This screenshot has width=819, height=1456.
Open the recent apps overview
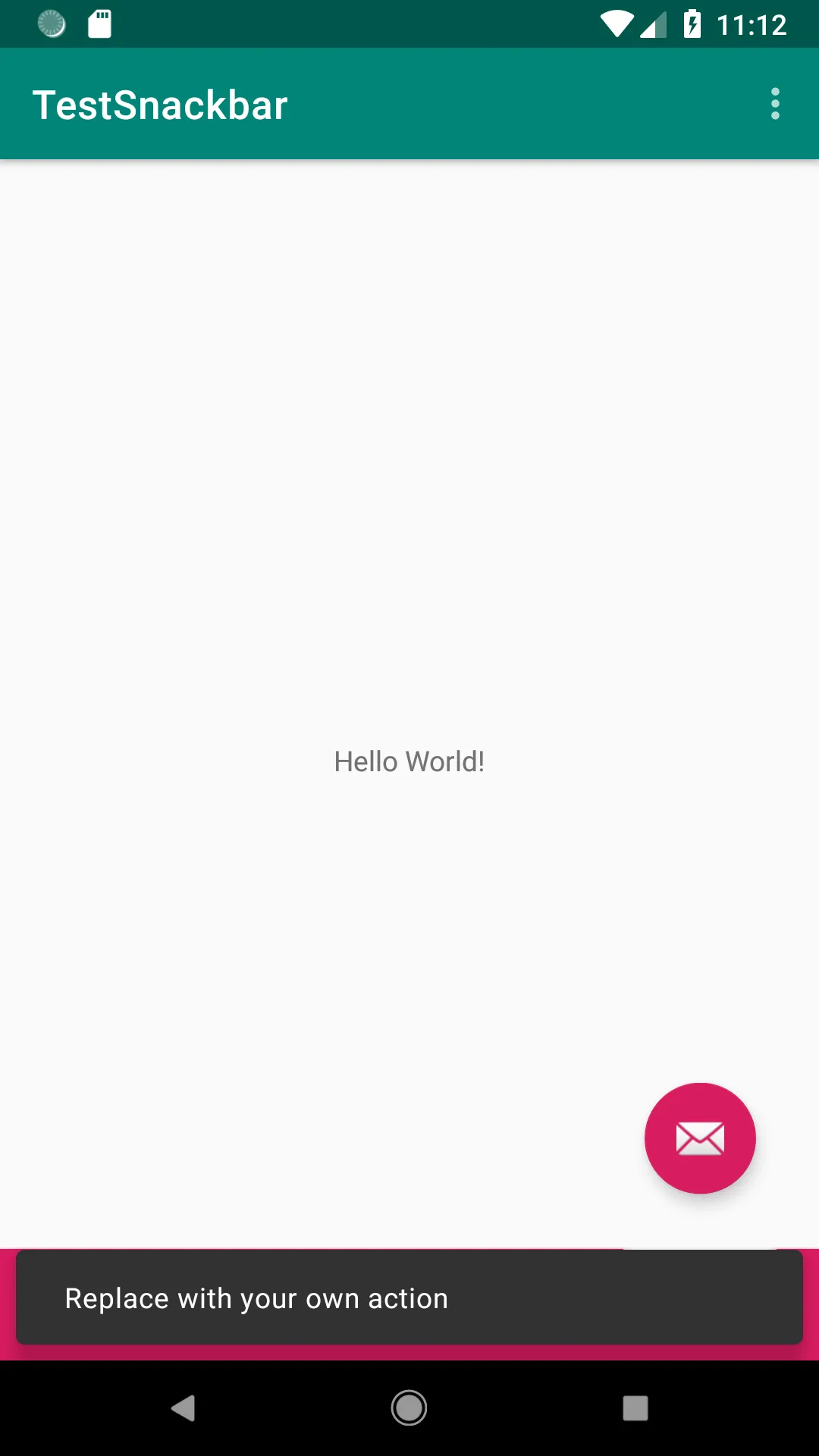click(x=635, y=1408)
